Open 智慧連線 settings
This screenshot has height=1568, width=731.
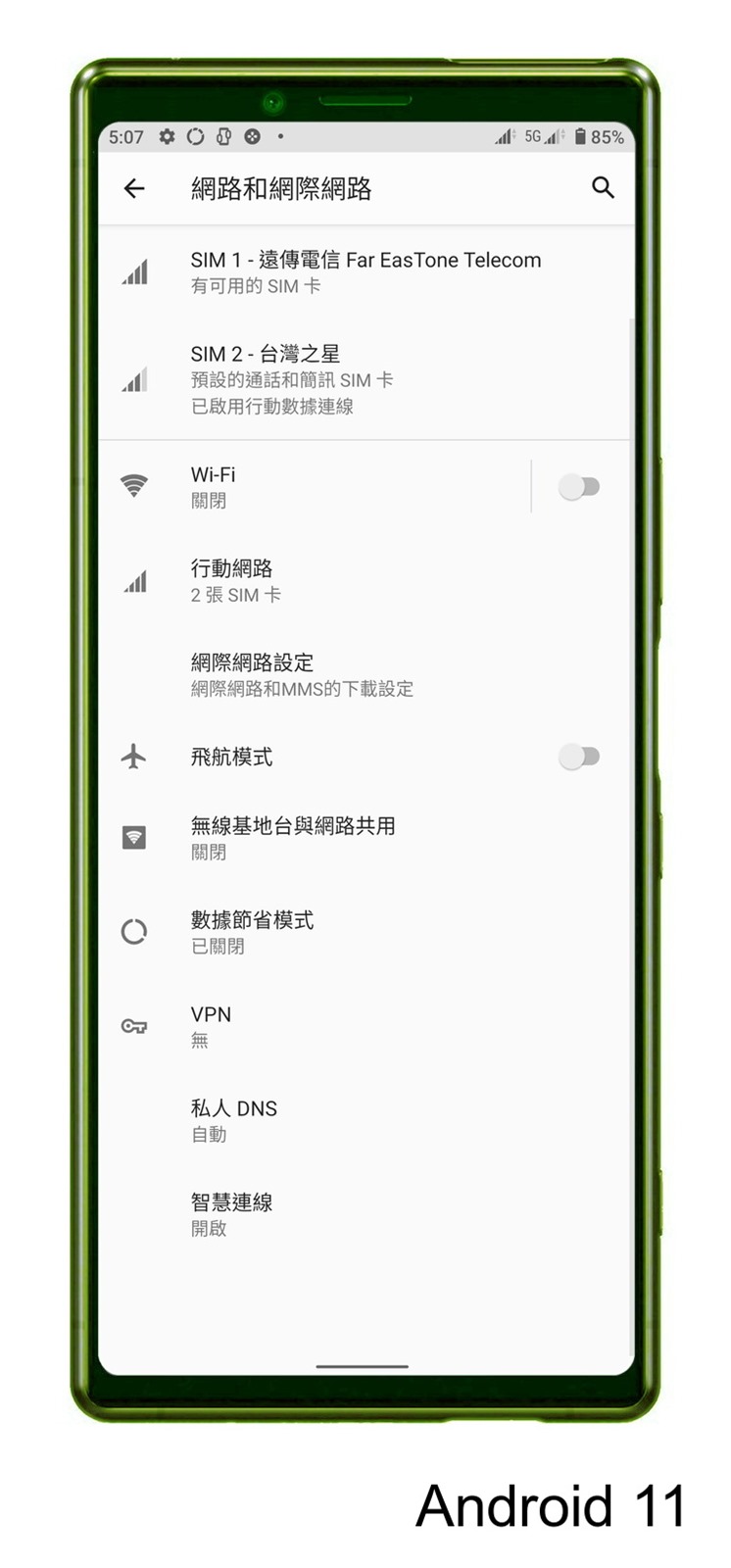pyautogui.click(x=365, y=1214)
